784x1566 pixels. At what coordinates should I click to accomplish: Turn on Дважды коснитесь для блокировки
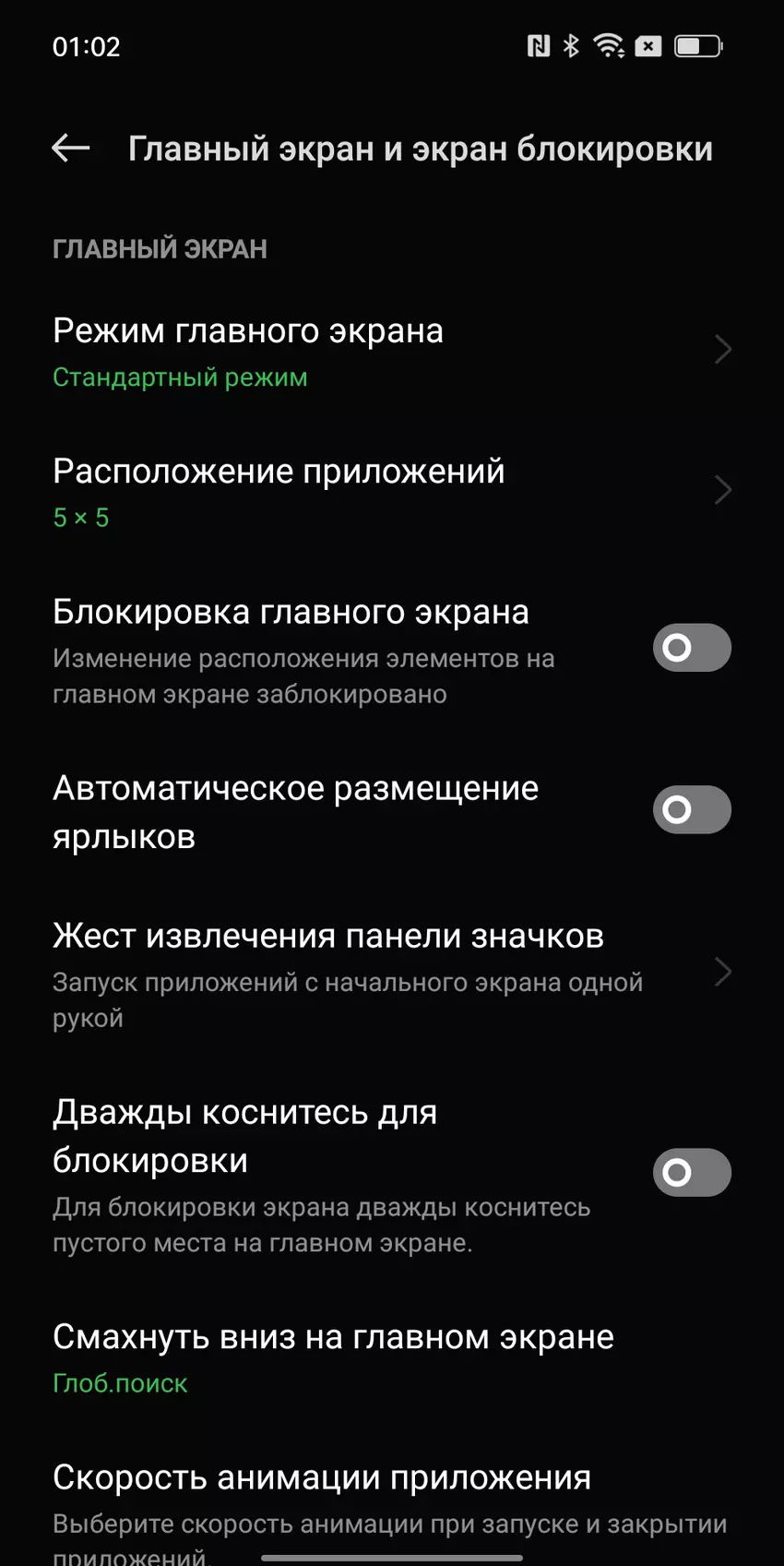coord(692,1172)
